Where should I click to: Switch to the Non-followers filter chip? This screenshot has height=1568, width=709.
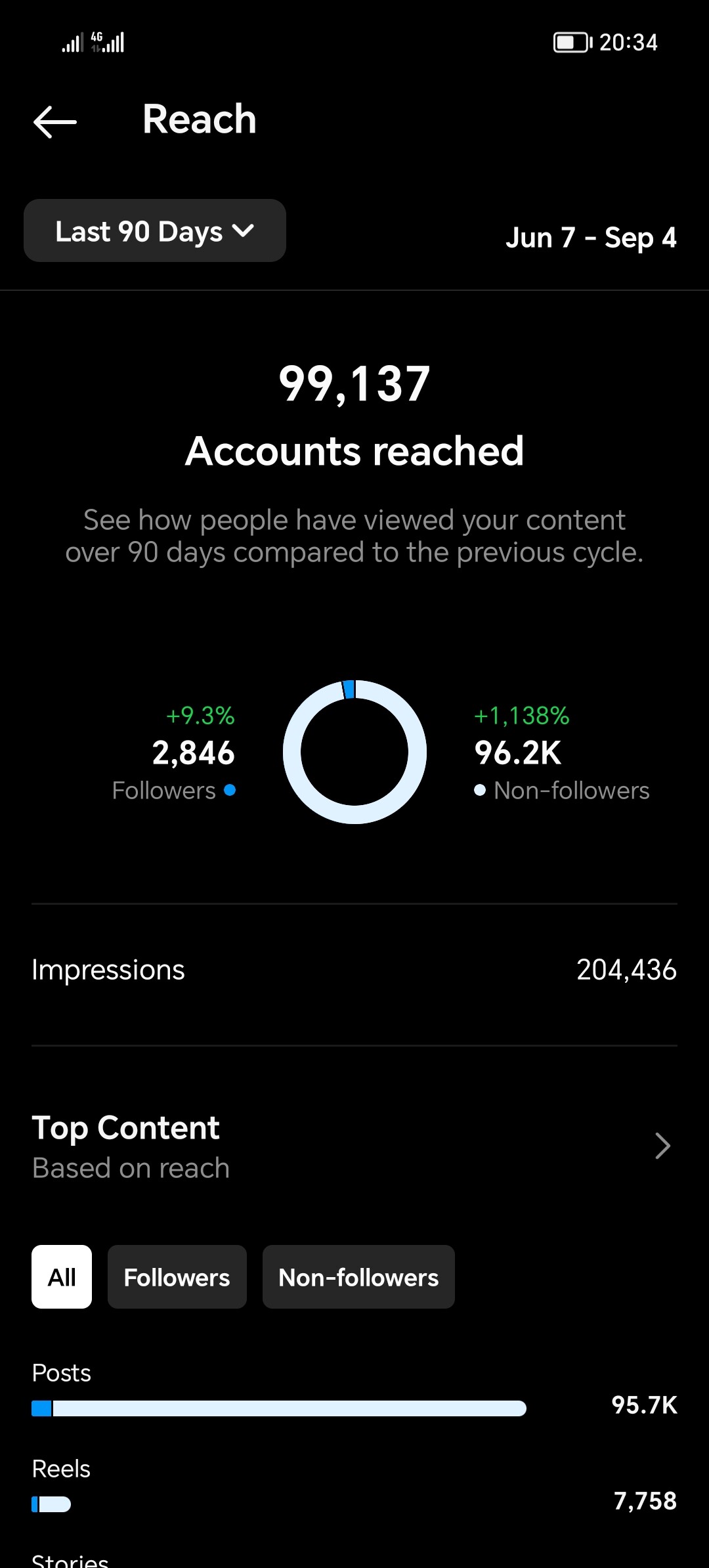click(x=358, y=1276)
